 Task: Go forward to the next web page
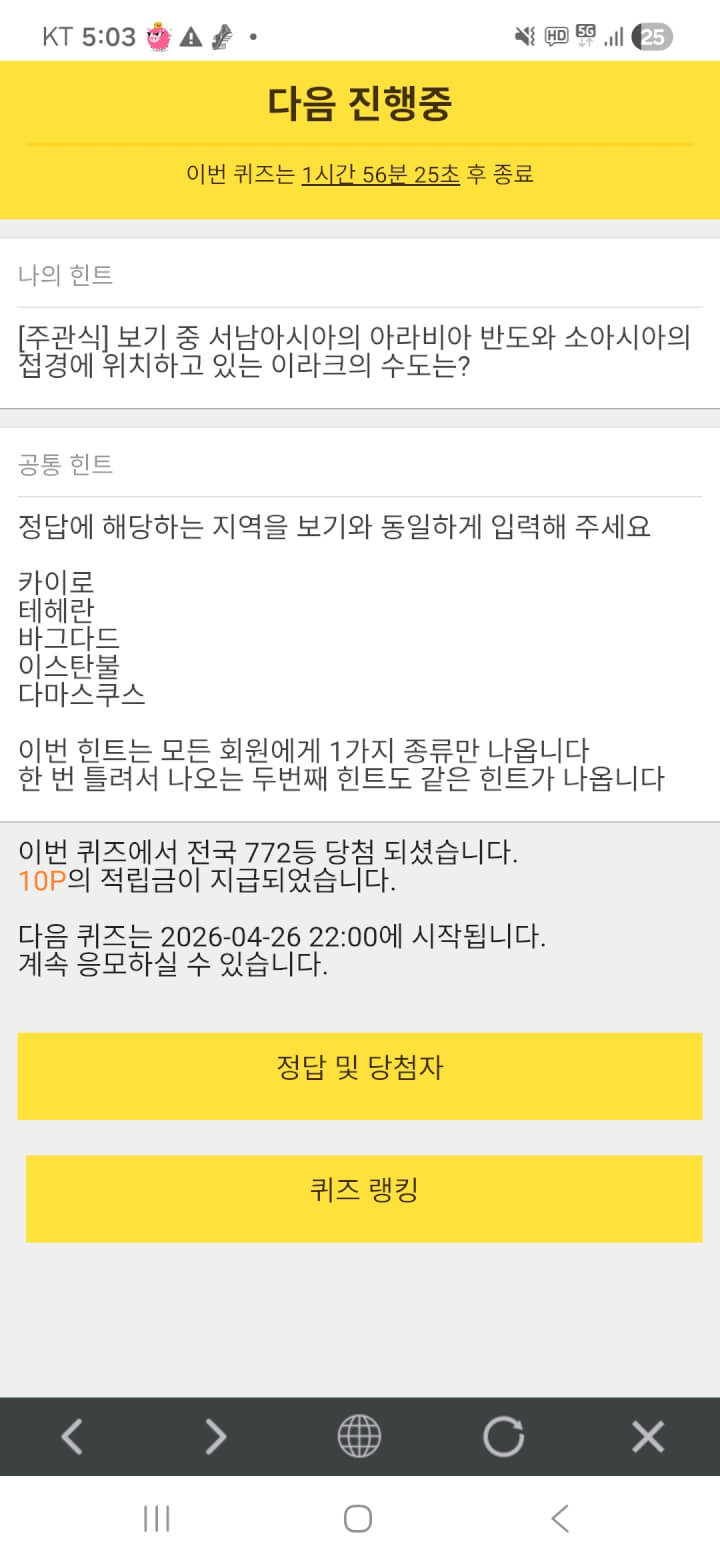tap(215, 1436)
